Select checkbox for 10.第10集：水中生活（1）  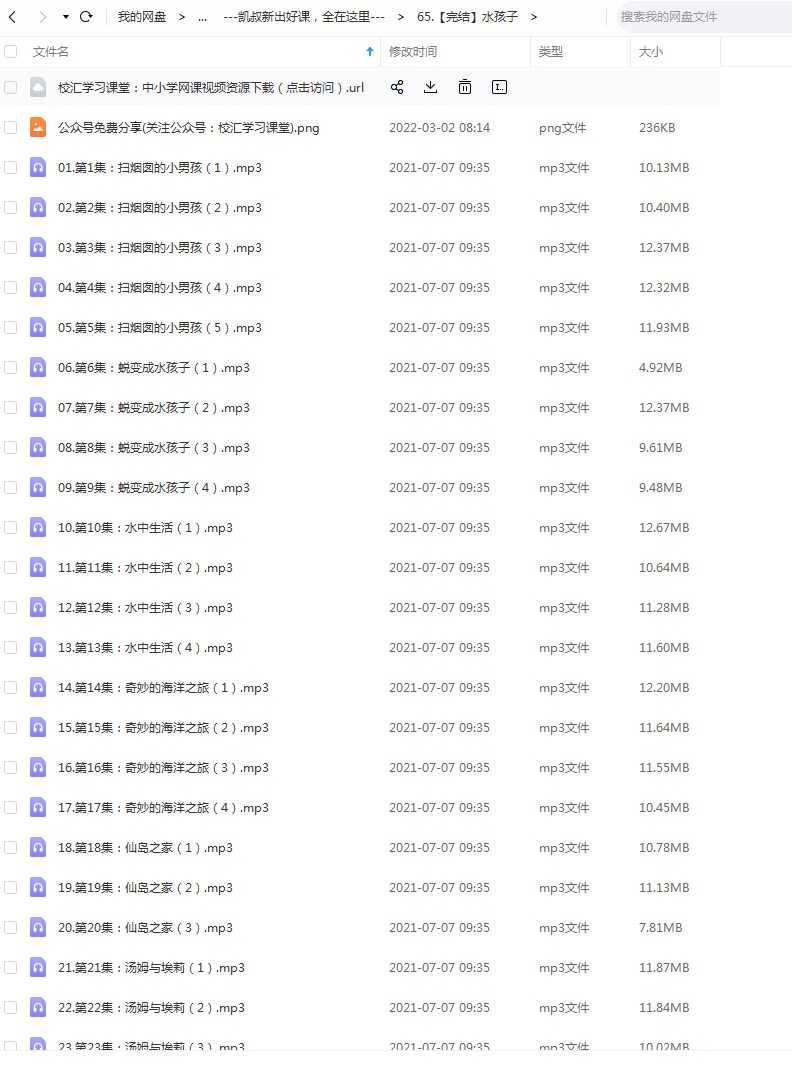pos(12,527)
